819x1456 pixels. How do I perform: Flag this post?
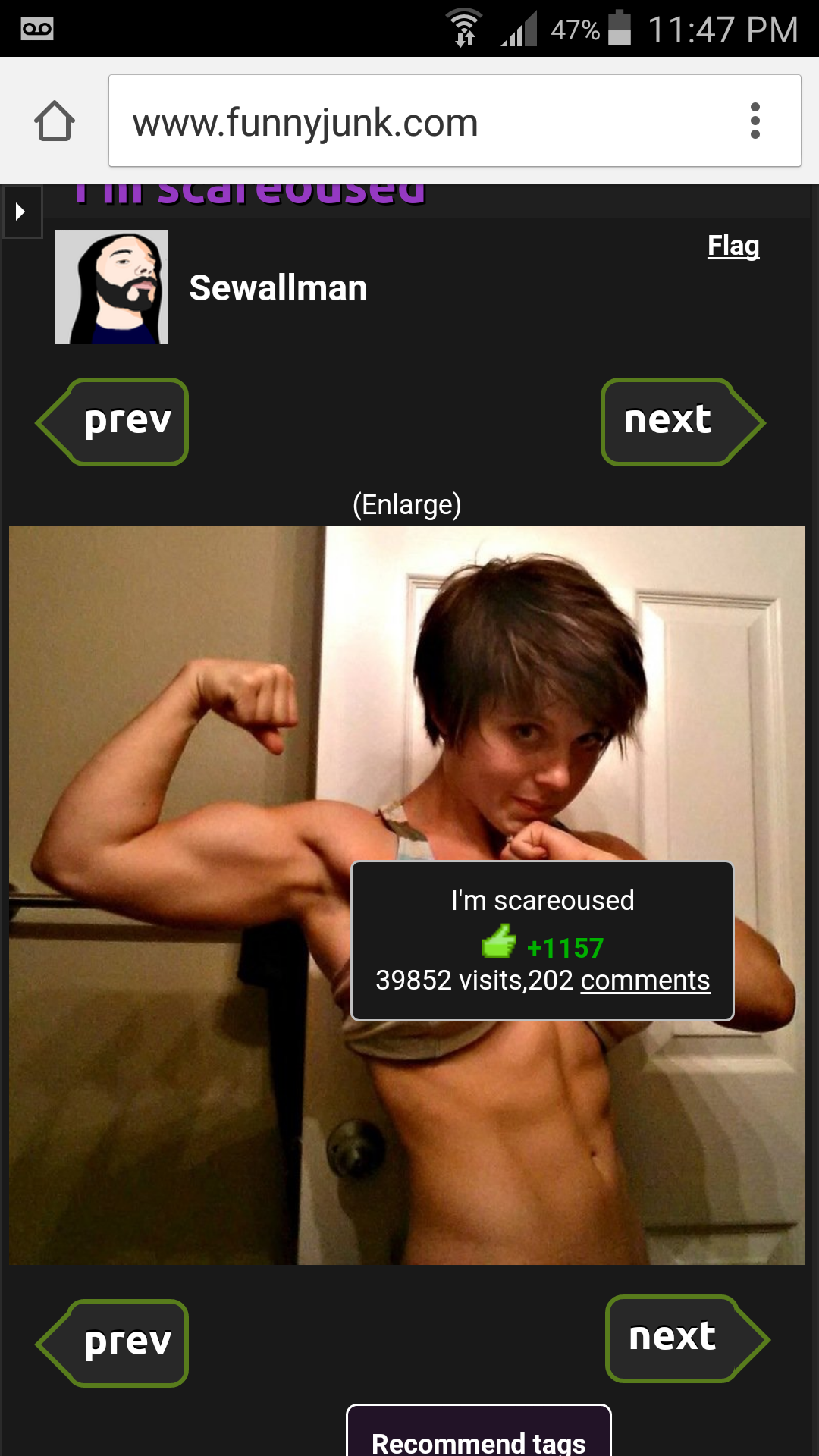point(733,246)
